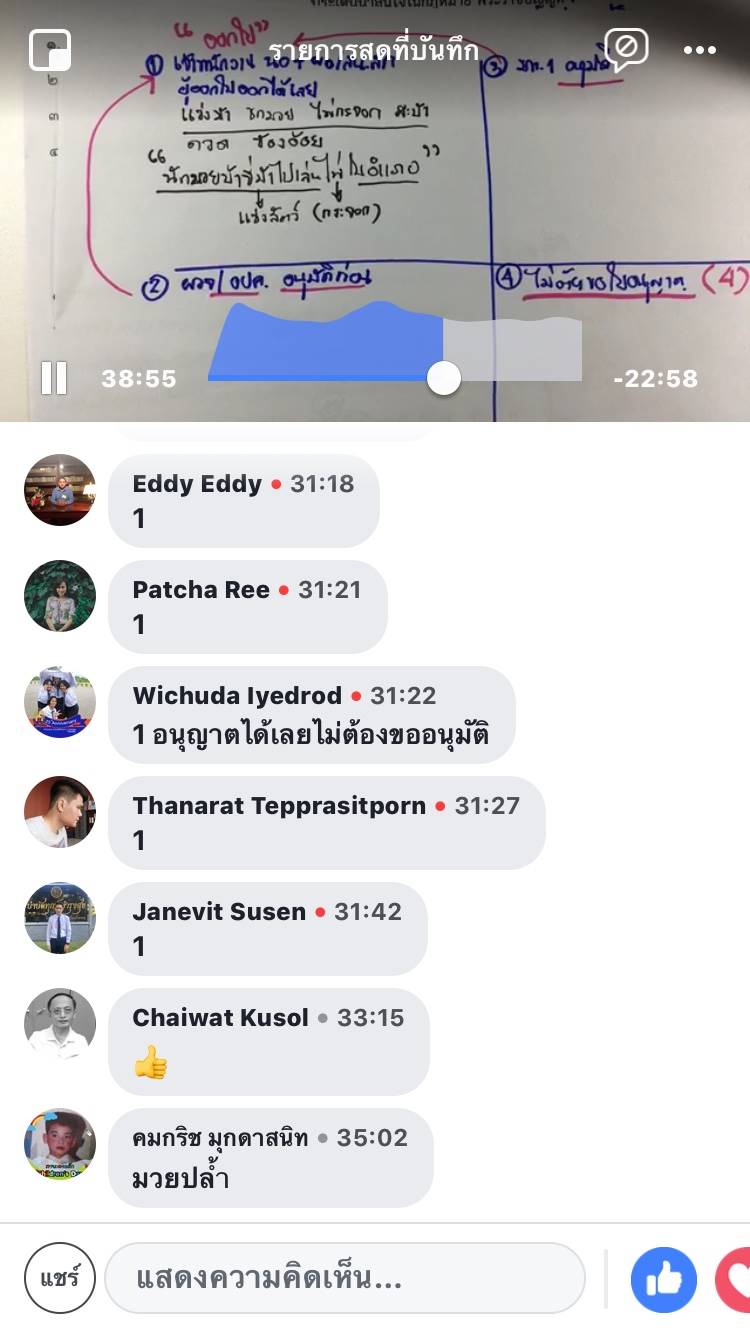
Task: Minimize video to picture-in-picture
Action: (50, 50)
